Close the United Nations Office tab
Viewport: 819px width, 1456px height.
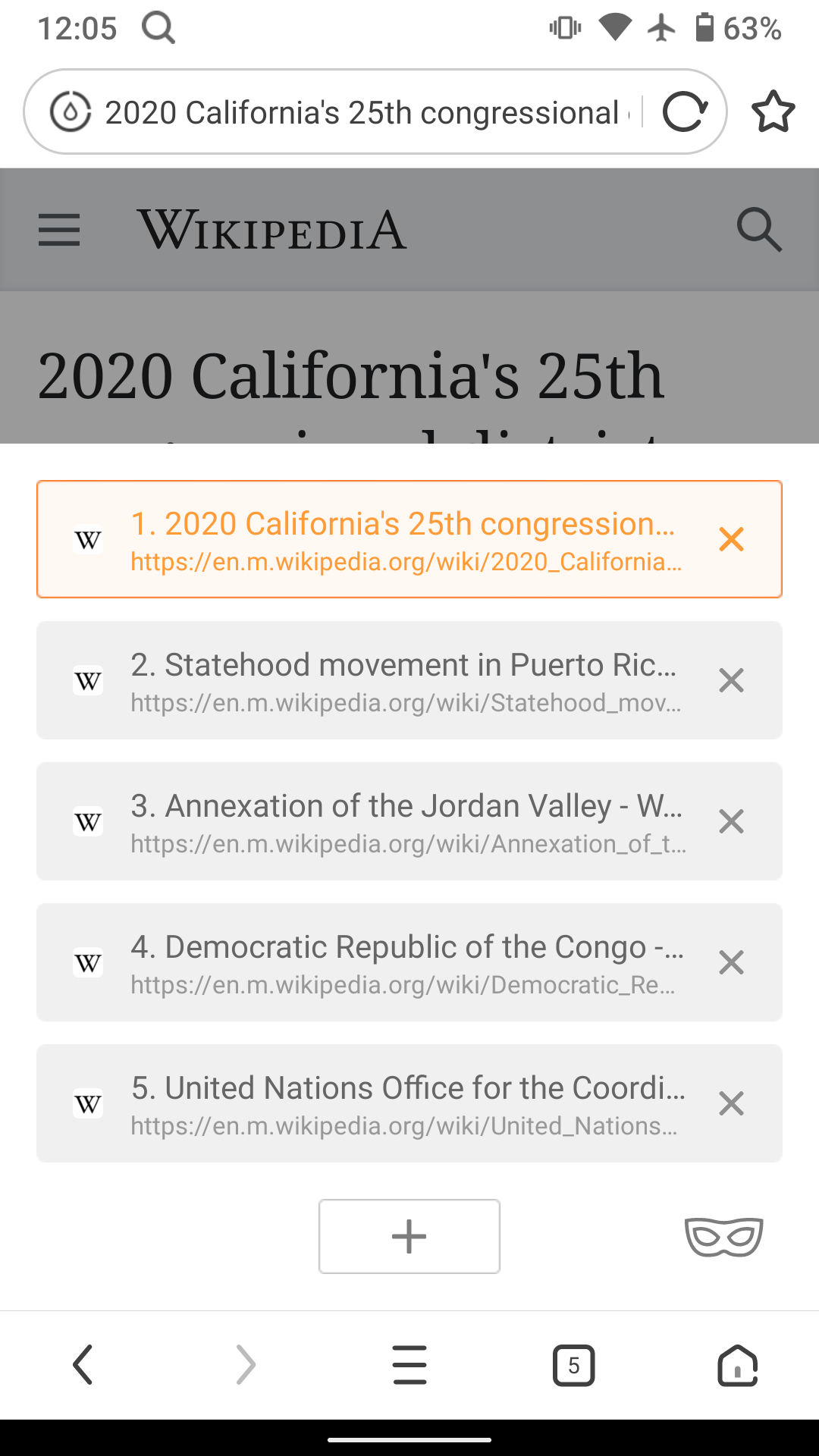point(731,1103)
